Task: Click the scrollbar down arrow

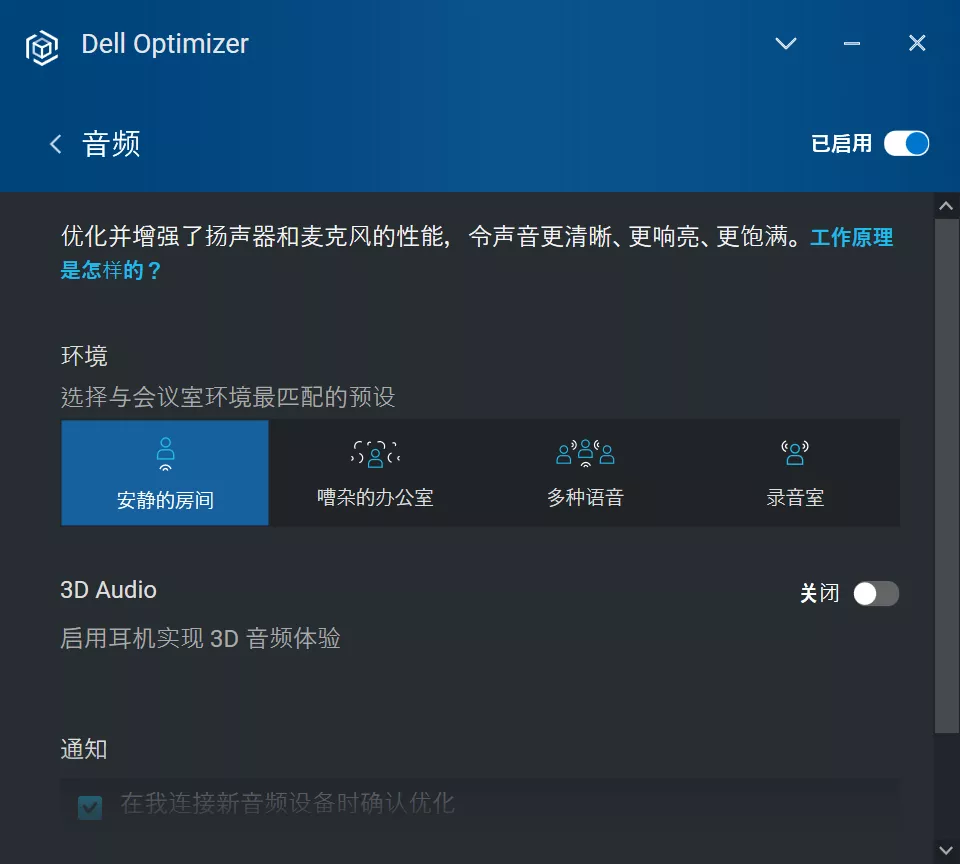Action: coord(946,850)
